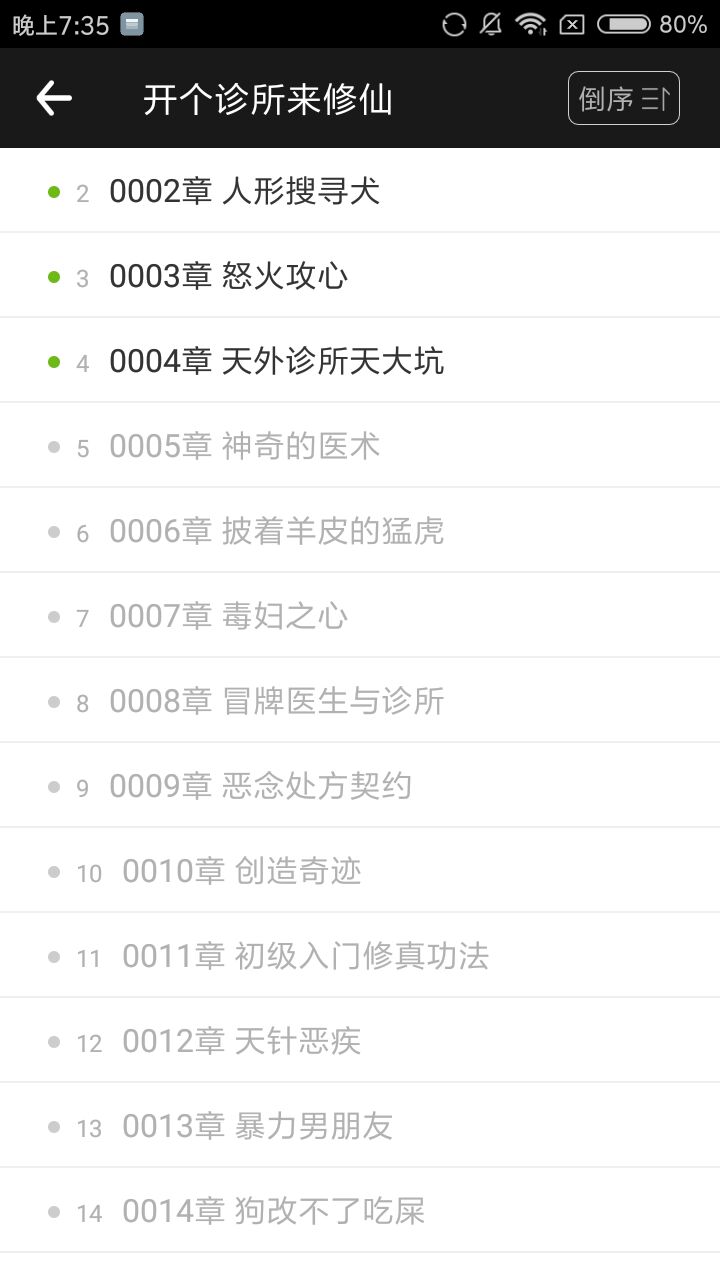Tap the WiFi signal icon
This screenshot has height=1280, width=720.
[x=531, y=24]
